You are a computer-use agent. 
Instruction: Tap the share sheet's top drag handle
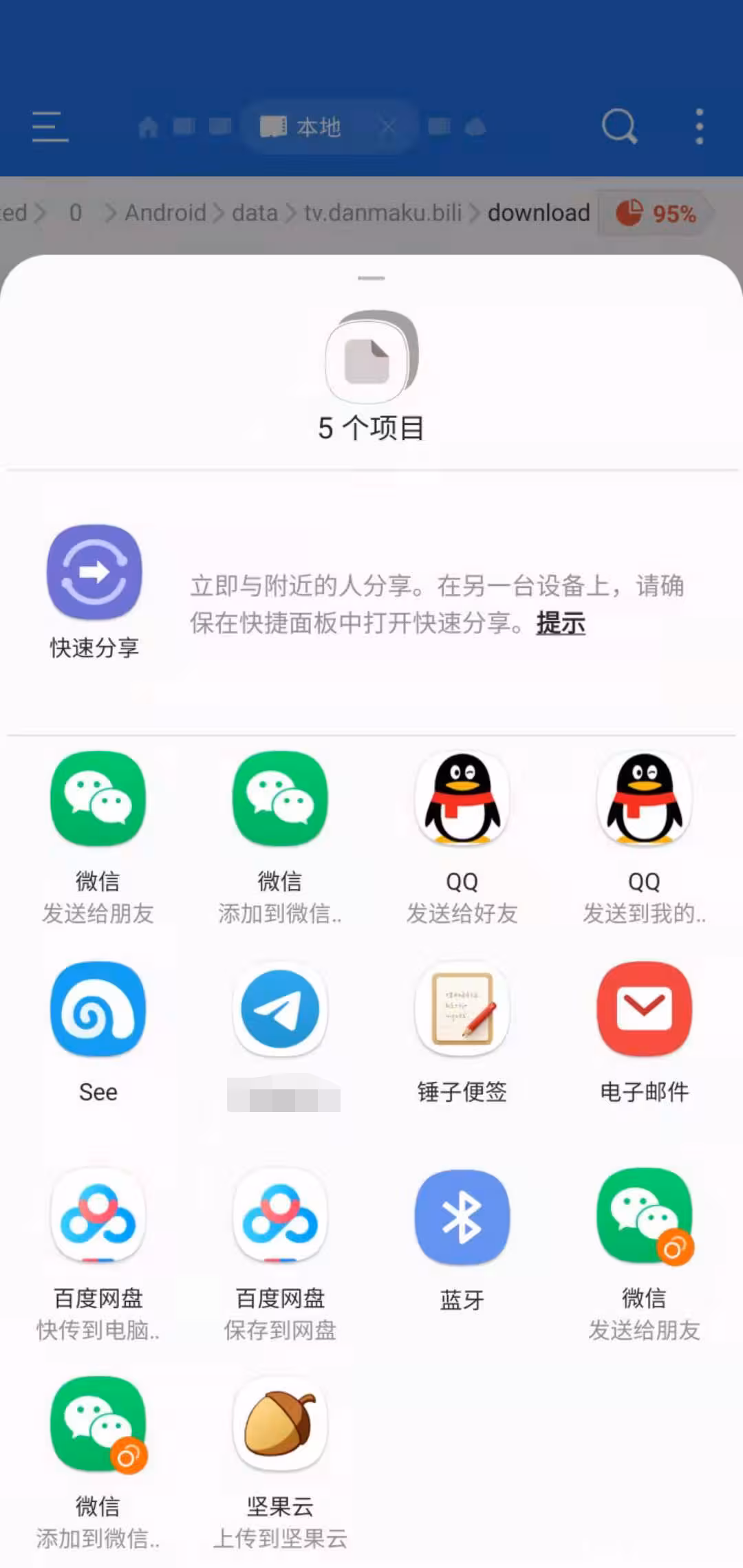point(371,279)
